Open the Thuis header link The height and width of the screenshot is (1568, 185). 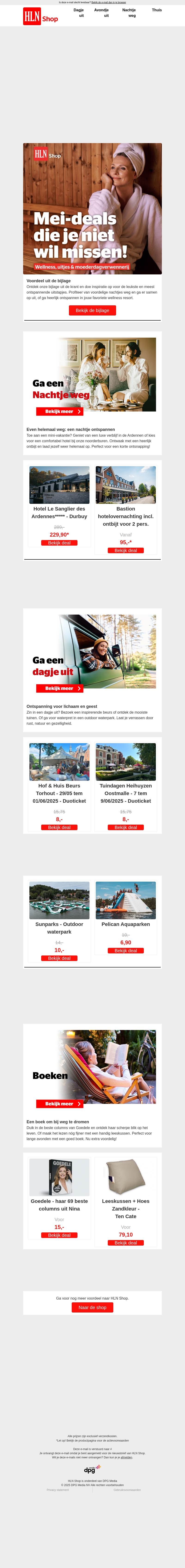157,10
